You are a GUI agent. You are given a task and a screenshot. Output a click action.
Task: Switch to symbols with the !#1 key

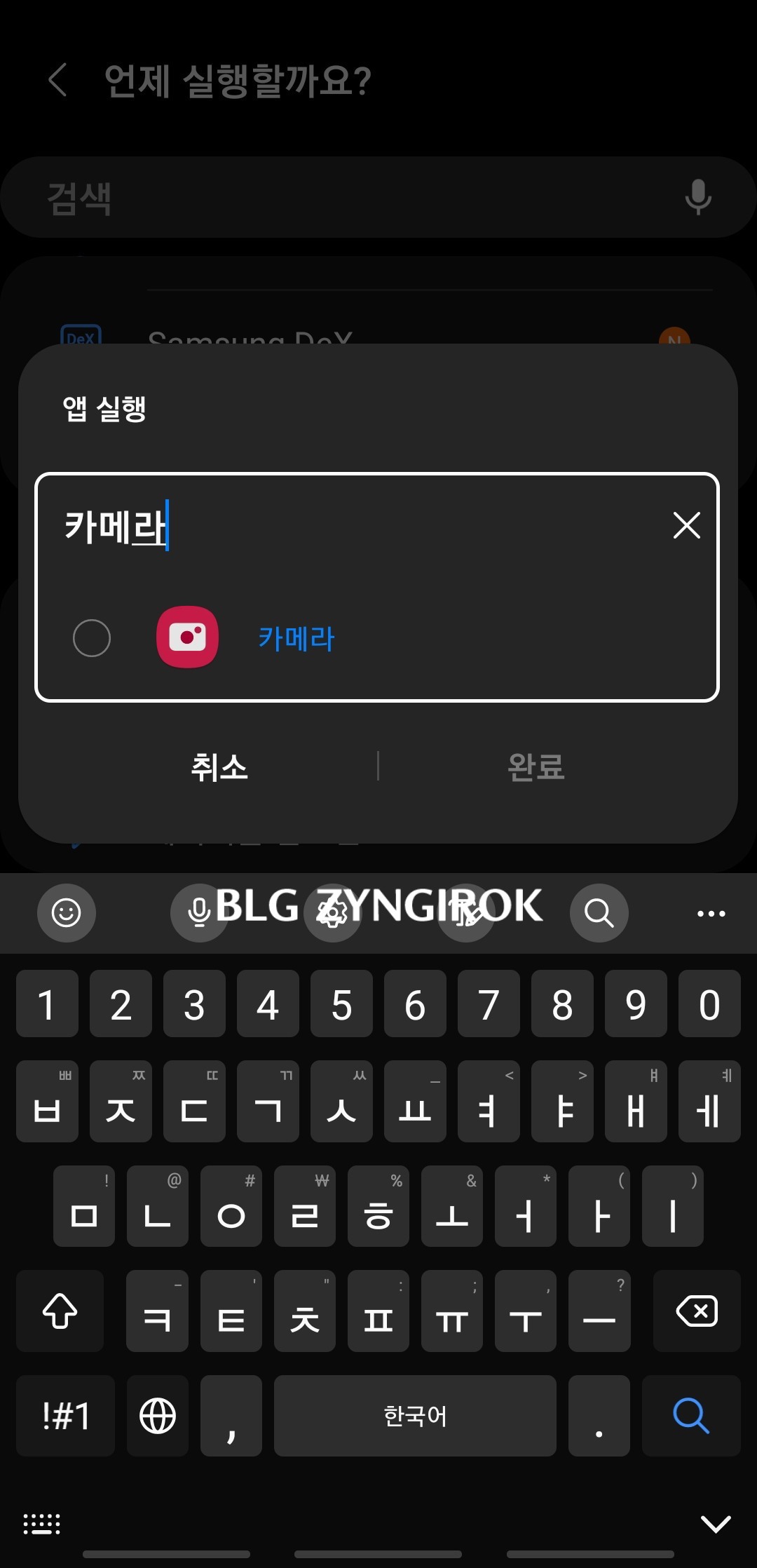(x=65, y=1415)
